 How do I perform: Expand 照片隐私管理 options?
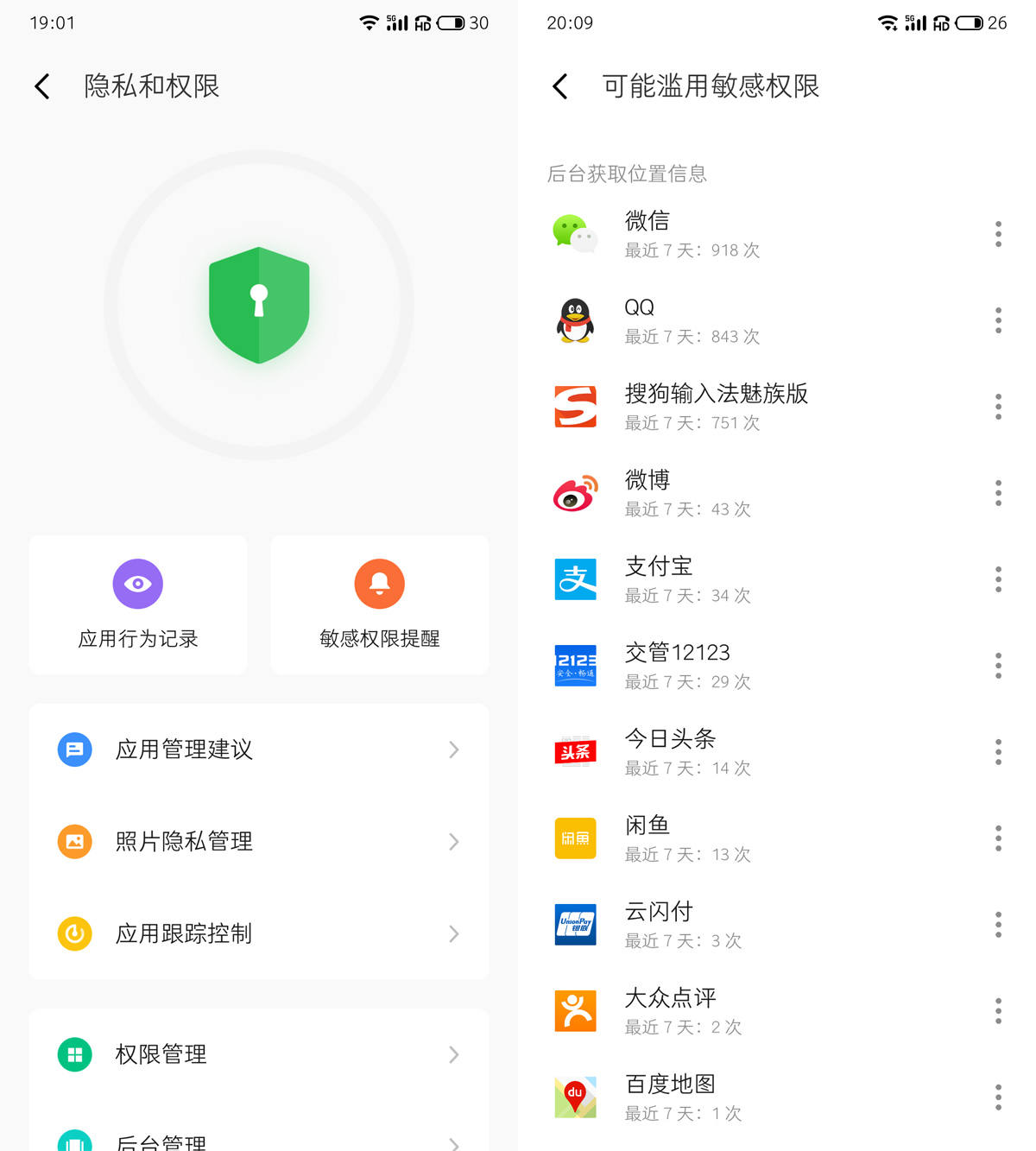click(x=259, y=842)
